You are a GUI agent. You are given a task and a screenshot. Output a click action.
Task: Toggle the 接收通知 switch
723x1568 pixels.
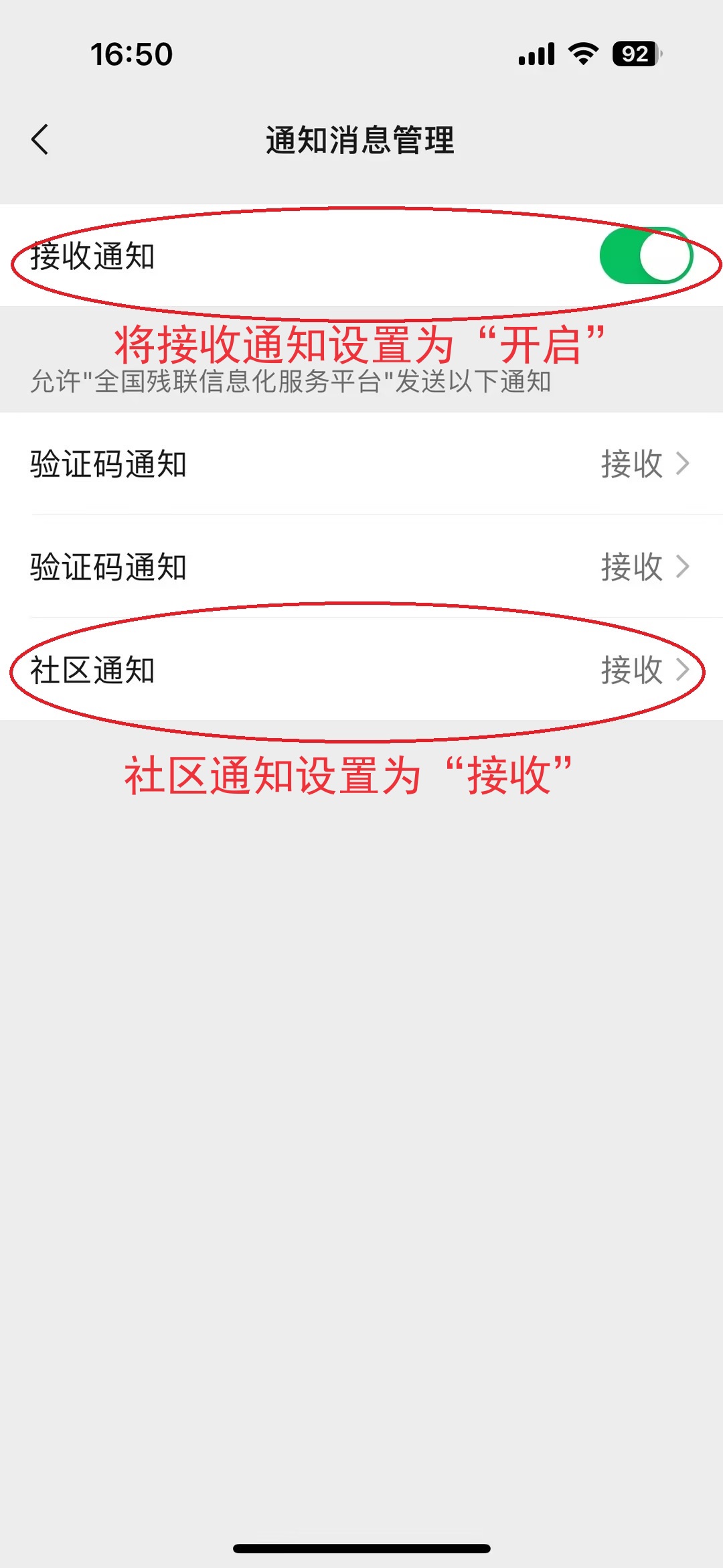[645, 256]
